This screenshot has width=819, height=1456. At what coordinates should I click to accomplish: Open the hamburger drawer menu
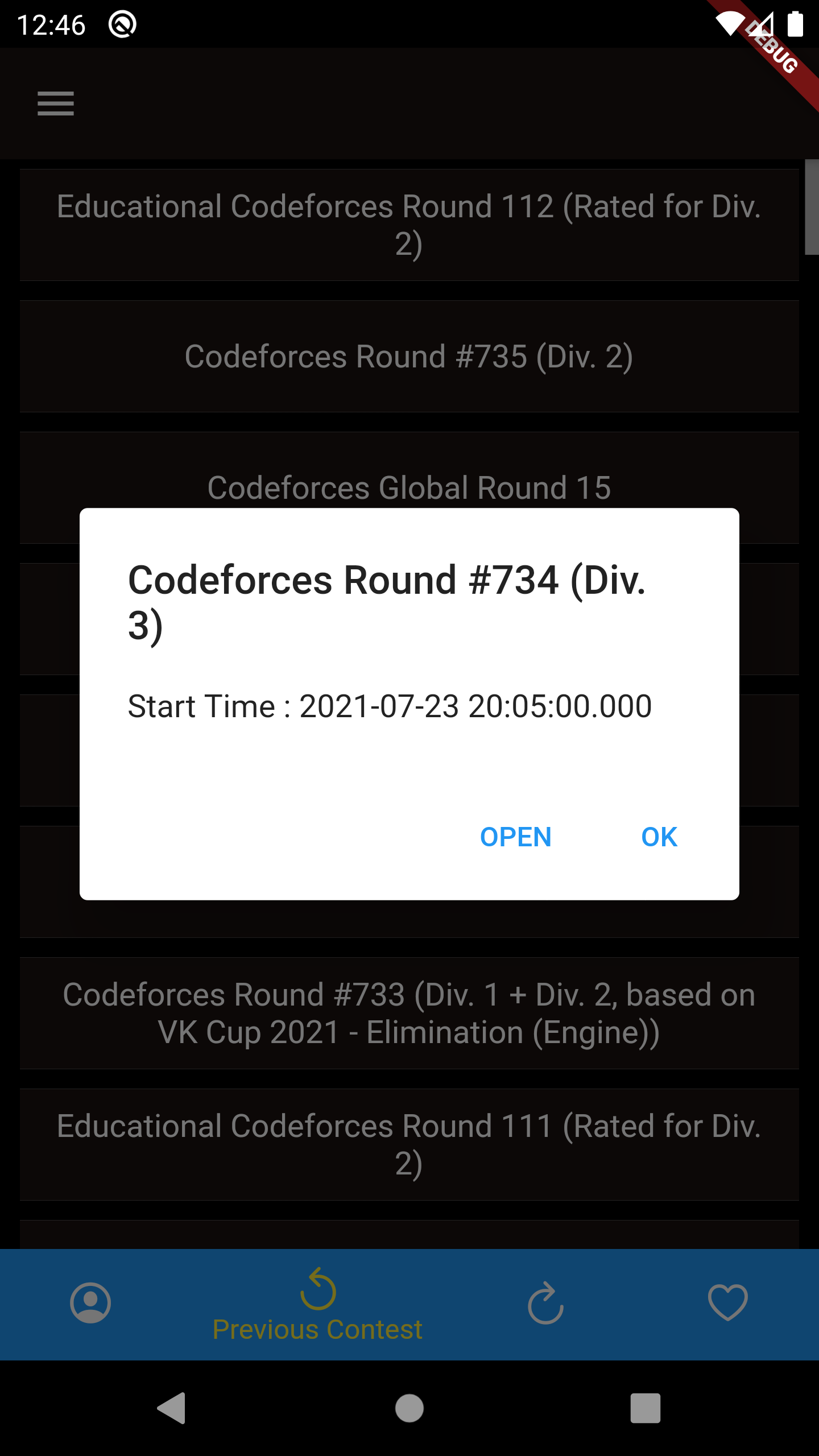pos(56,104)
